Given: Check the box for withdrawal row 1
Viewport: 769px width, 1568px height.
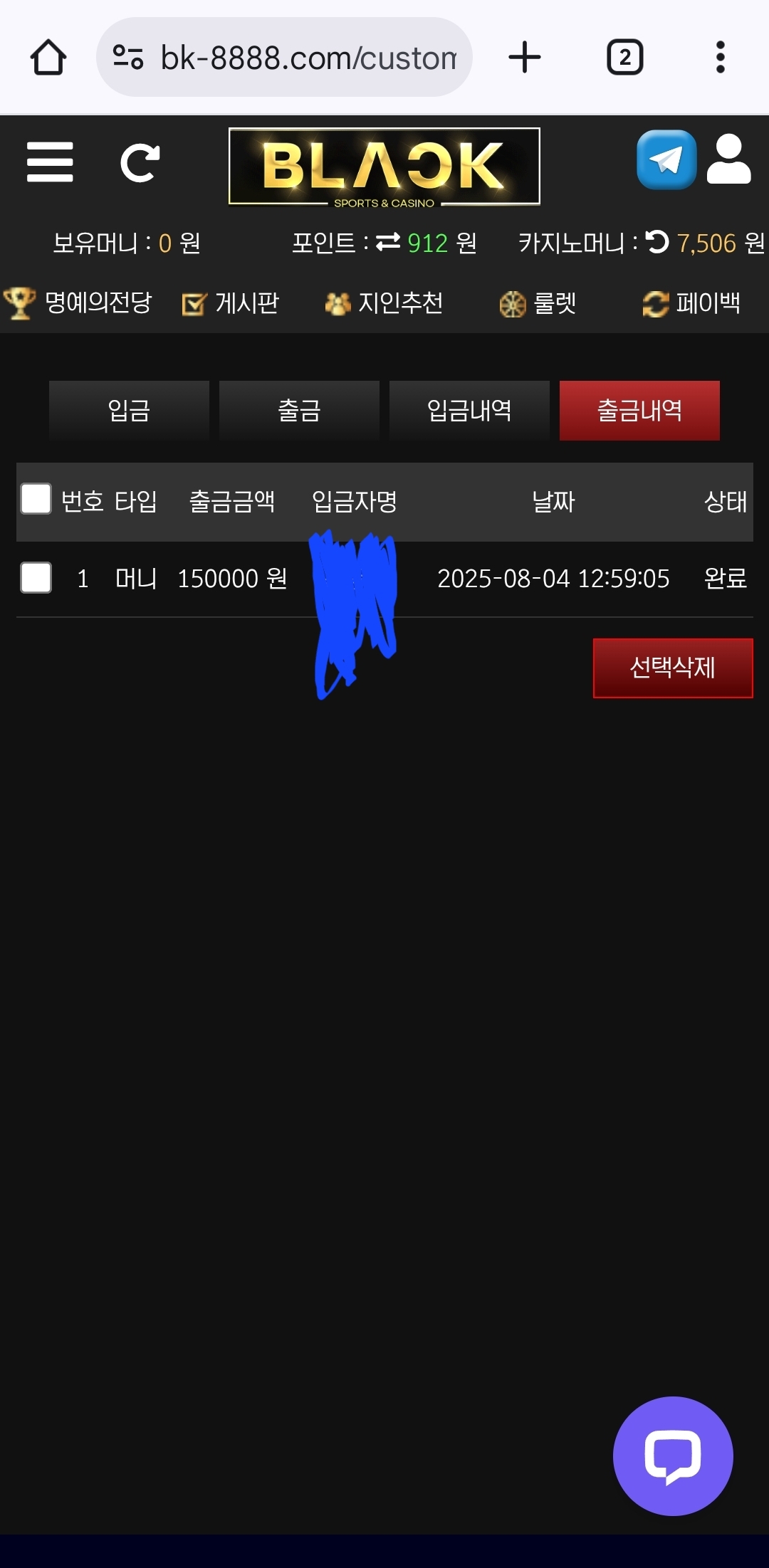Looking at the screenshot, I should point(36,578).
